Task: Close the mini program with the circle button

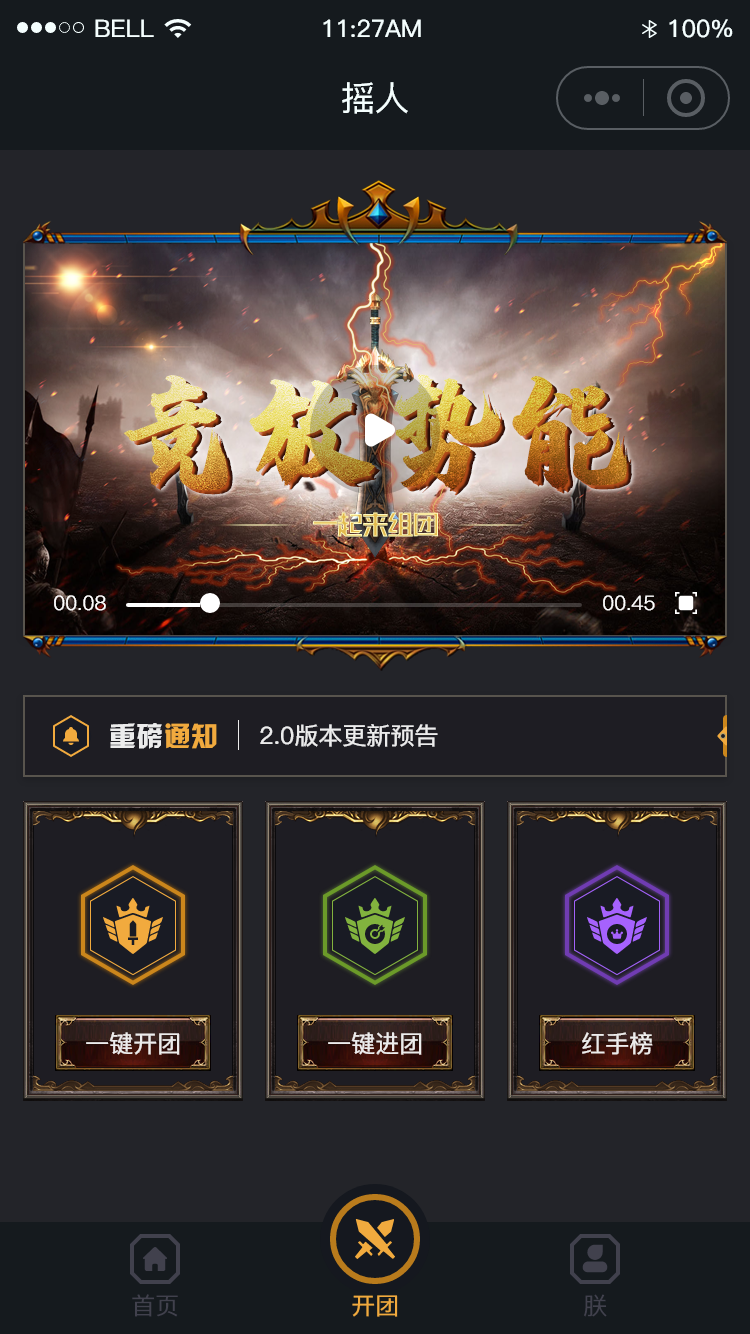Action: [686, 98]
